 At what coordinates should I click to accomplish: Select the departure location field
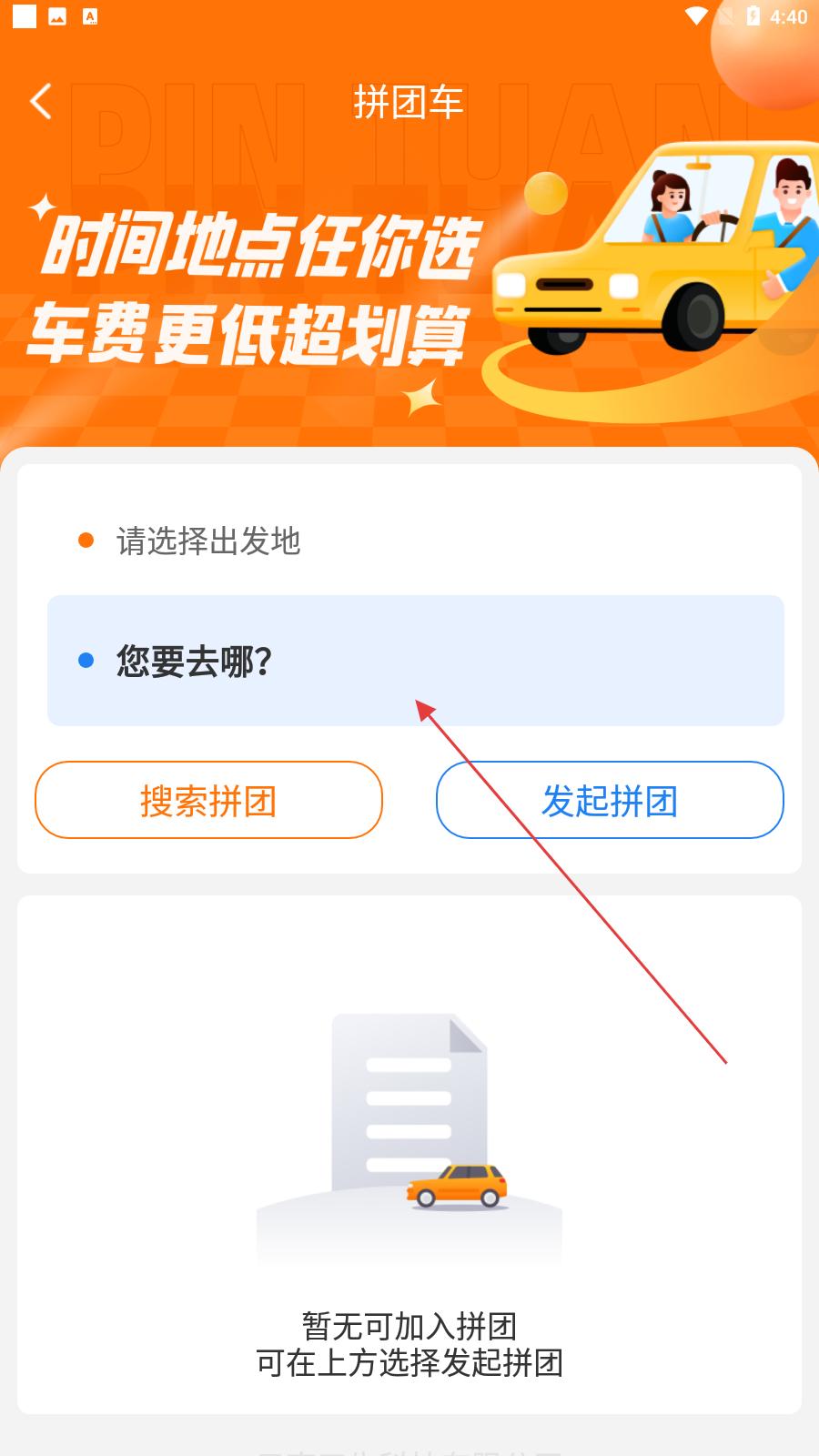415,541
